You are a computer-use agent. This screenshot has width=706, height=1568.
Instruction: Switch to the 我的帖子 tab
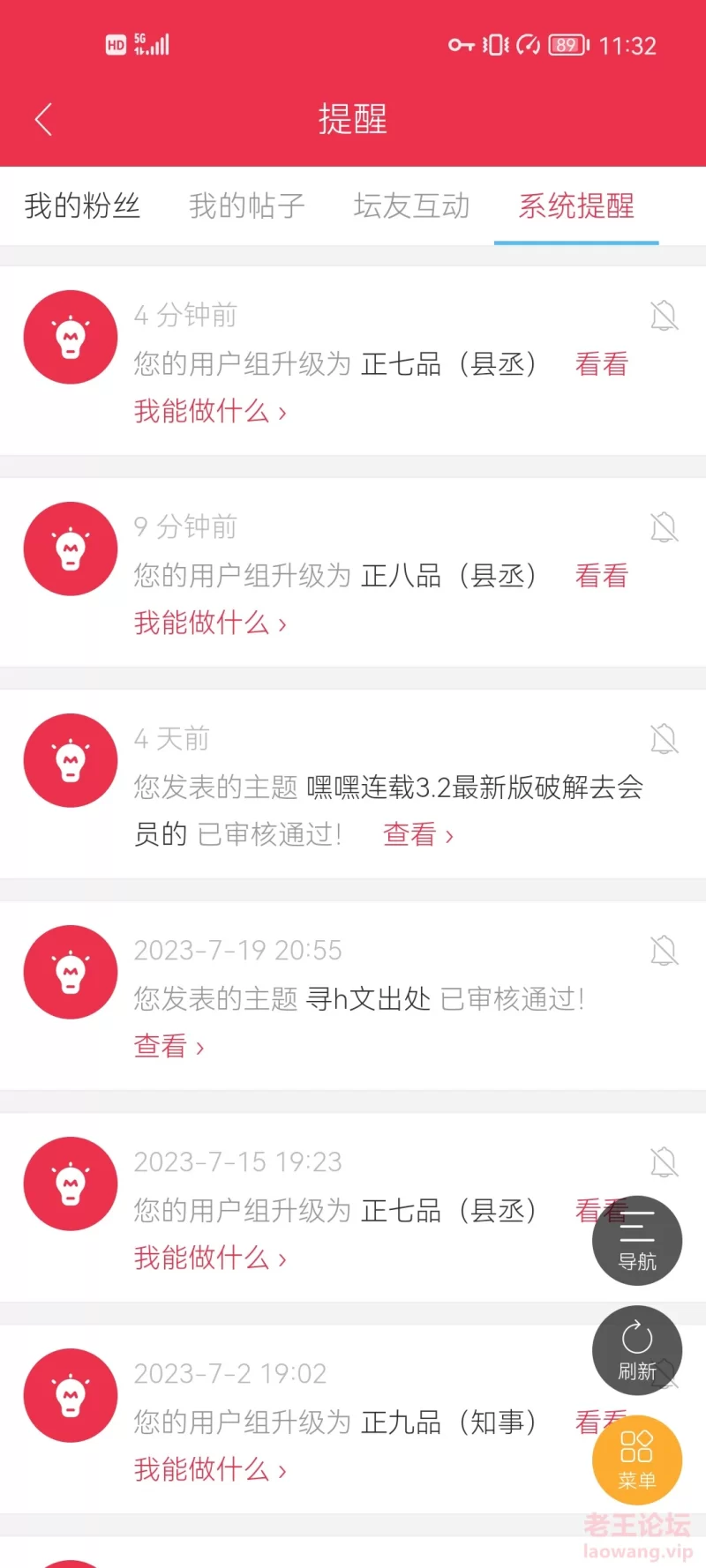[x=247, y=206]
